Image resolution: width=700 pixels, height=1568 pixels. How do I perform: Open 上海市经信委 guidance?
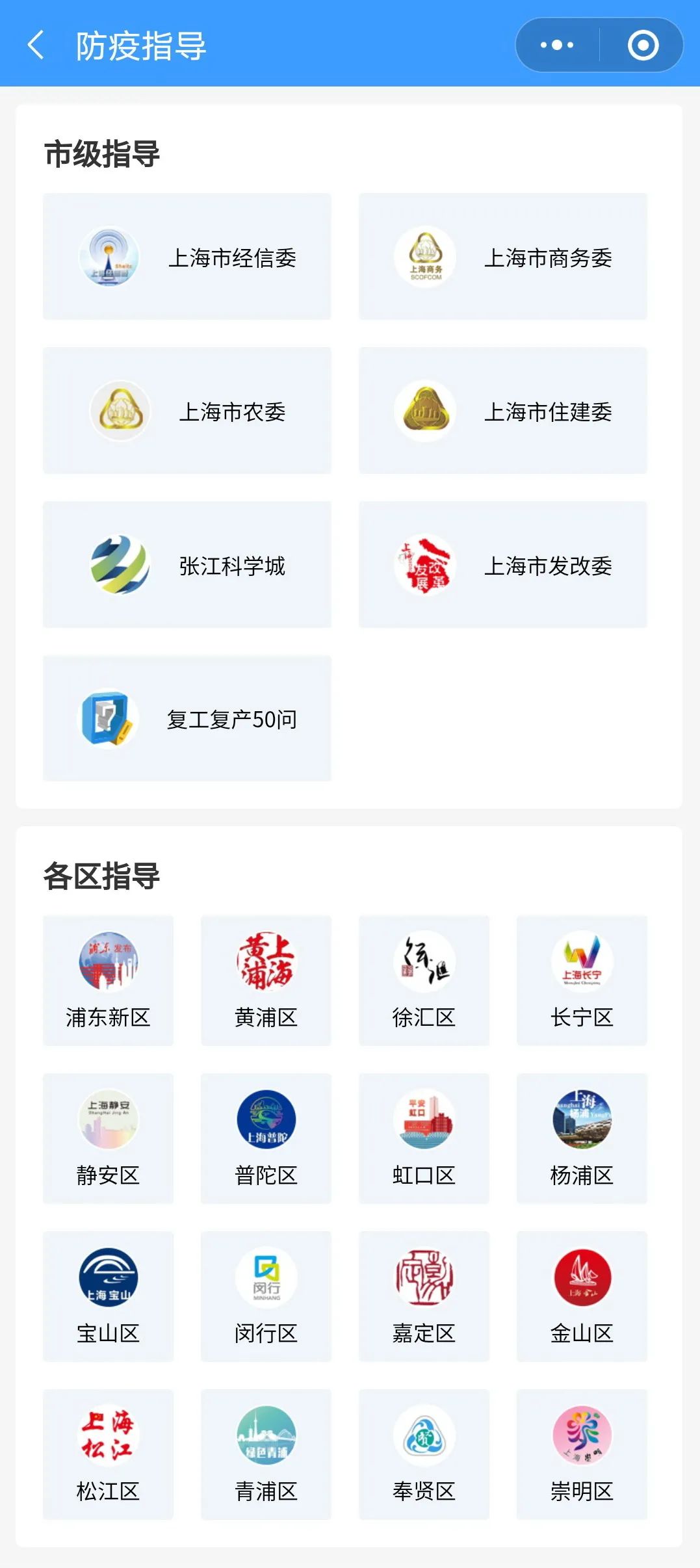pos(187,257)
